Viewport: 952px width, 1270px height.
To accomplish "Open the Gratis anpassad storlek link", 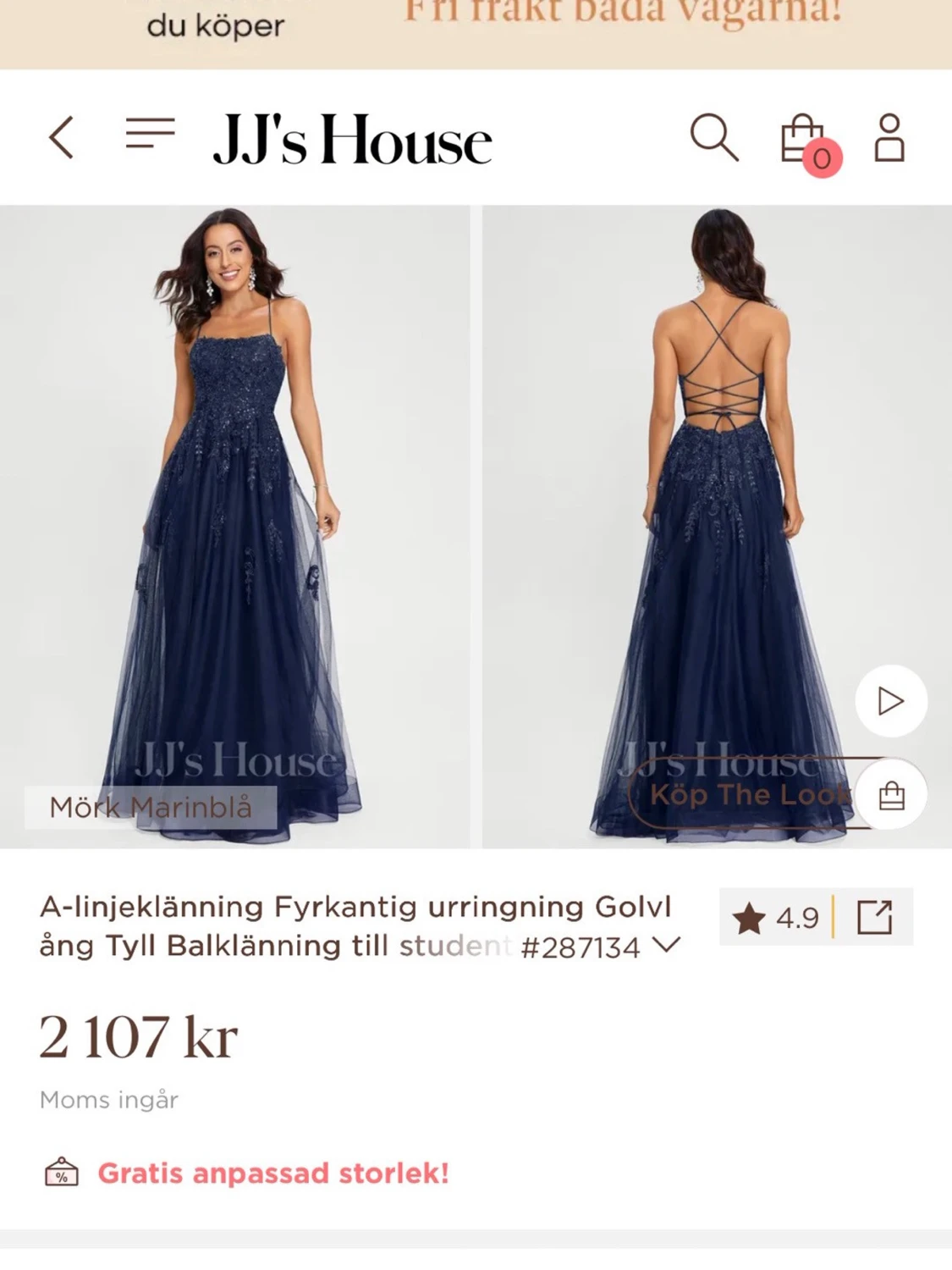I will pos(272,1175).
